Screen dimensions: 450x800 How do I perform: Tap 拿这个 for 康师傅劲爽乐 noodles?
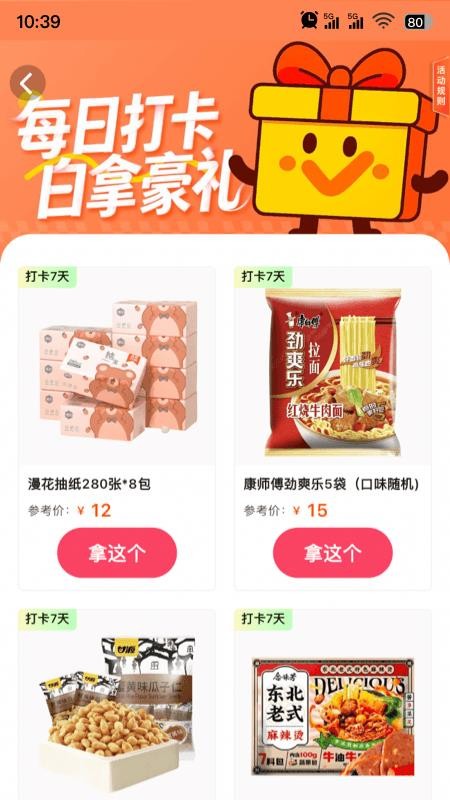(x=333, y=553)
